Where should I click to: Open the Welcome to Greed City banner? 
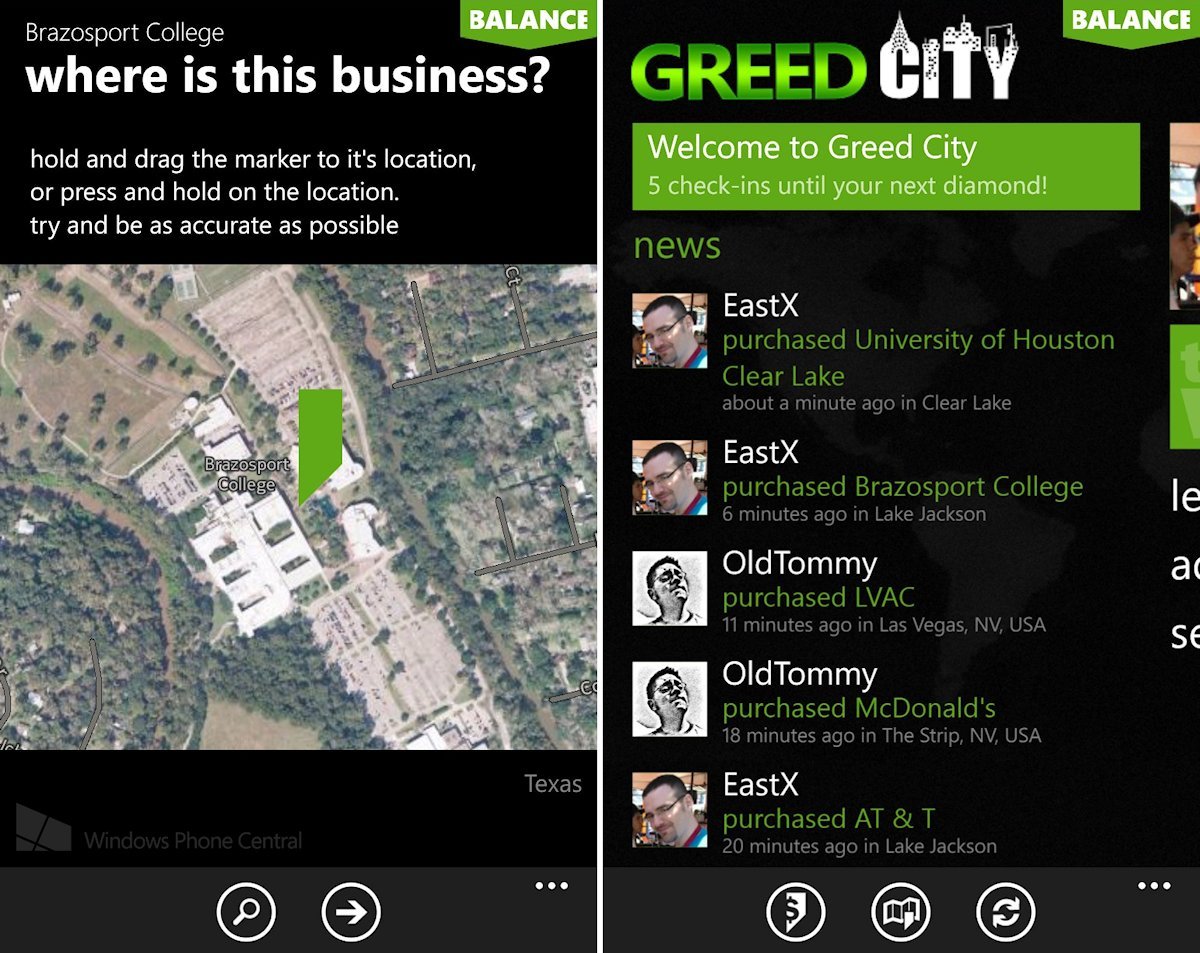(x=885, y=166)
